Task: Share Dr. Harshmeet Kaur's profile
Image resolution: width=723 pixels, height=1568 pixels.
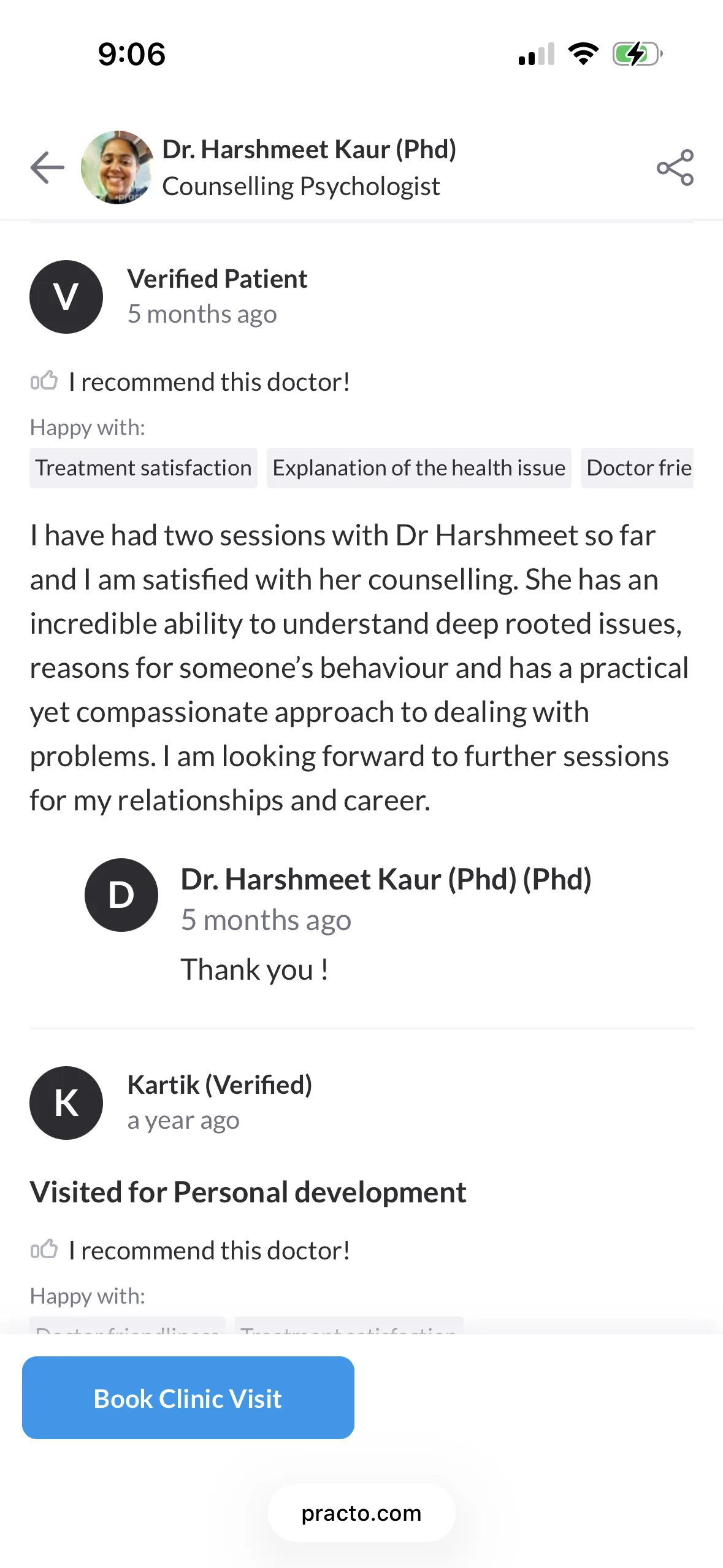Action: [x=675, y=167]
